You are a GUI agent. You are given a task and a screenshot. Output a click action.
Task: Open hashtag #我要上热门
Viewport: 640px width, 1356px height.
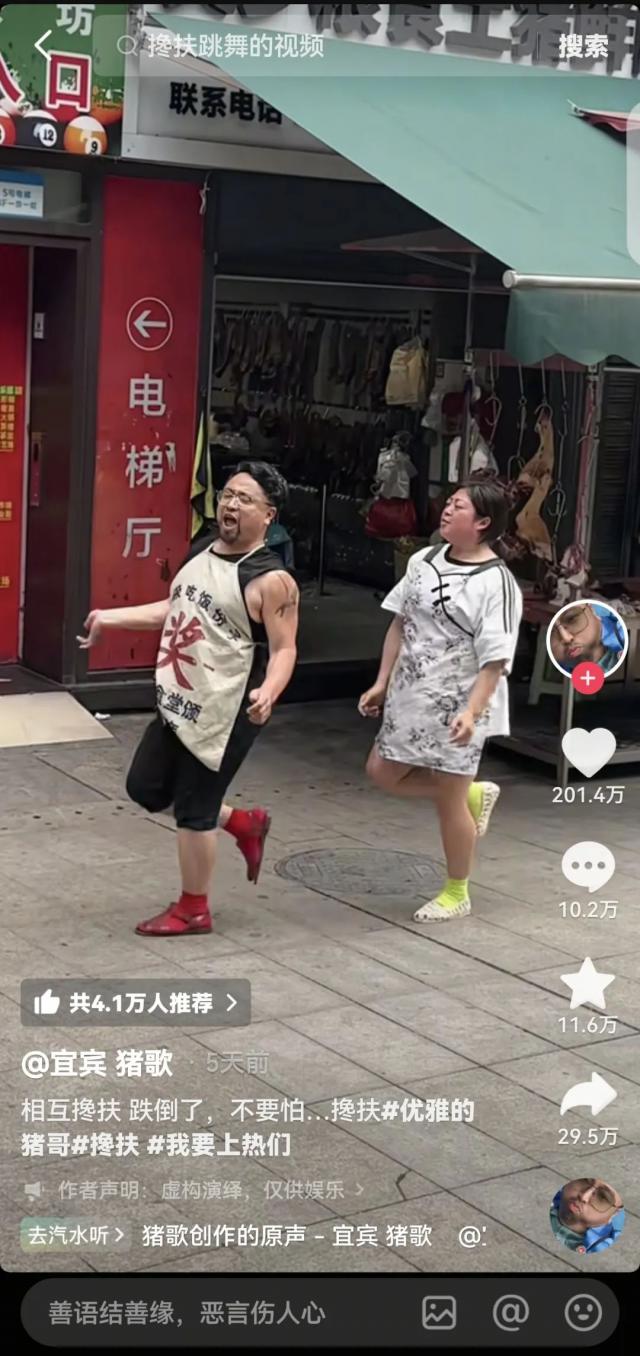click(219, 1145)
